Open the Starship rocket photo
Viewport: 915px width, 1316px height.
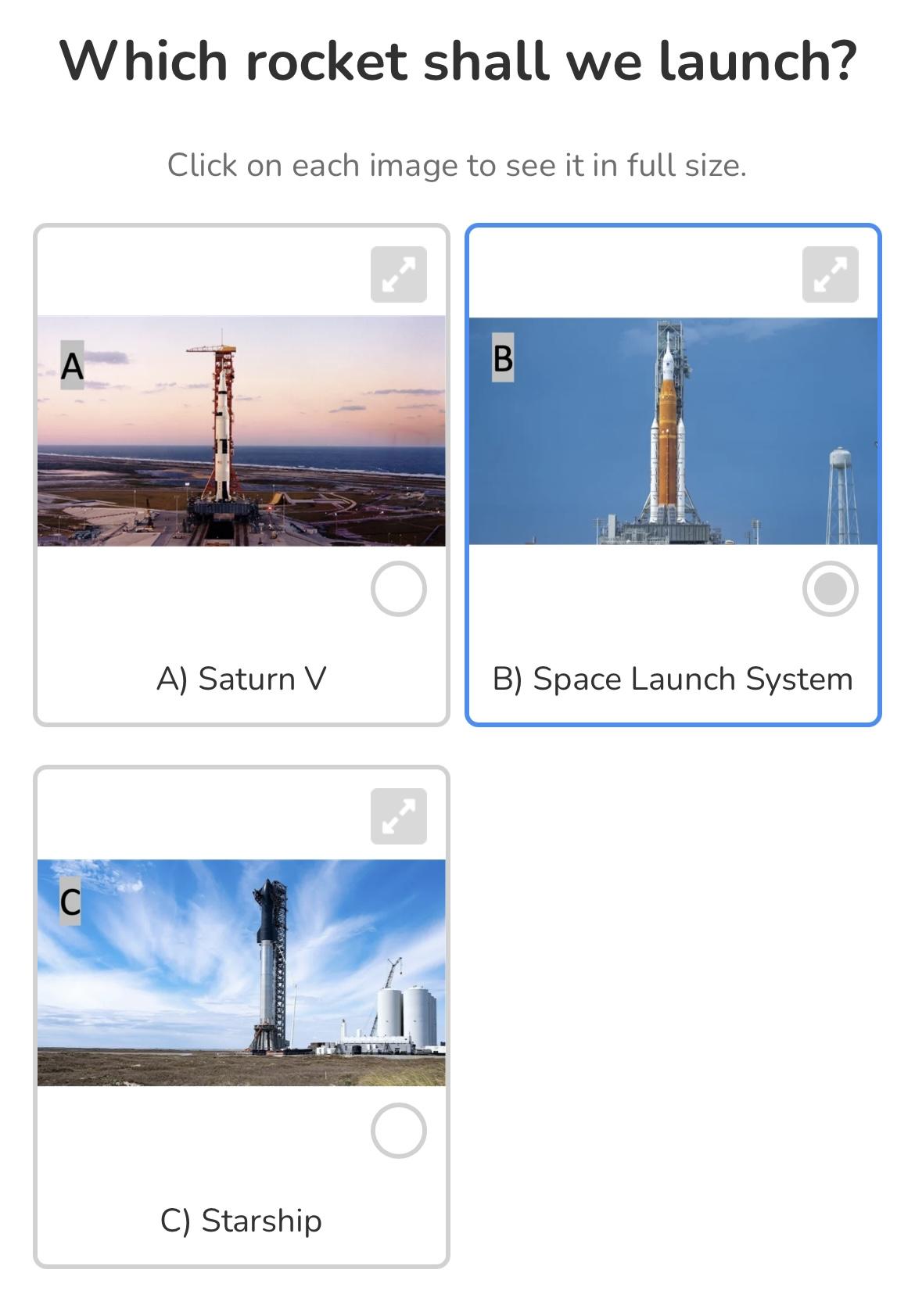point(241,973)
